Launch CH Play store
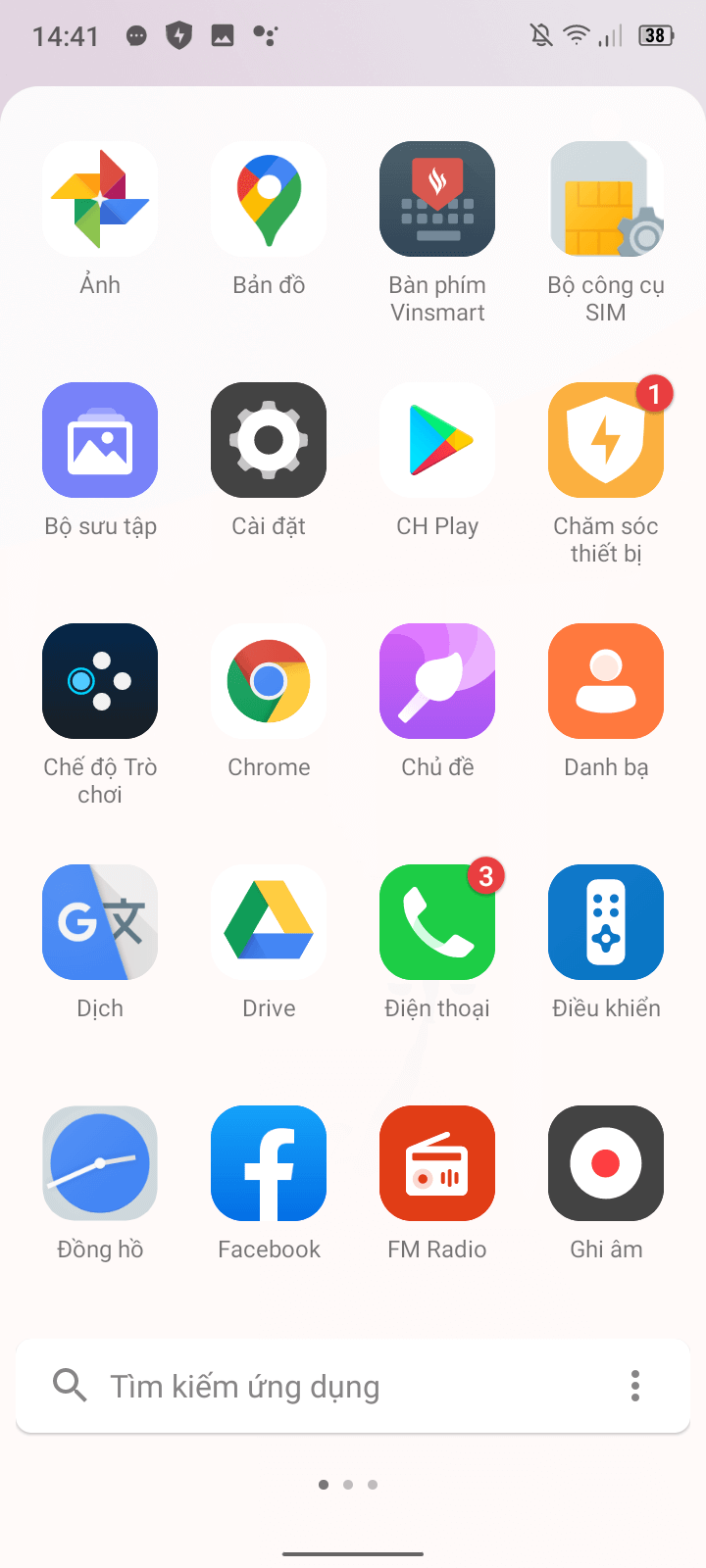Image resolution: width=706 pixels, height=1568 pixels. (437, 440)
